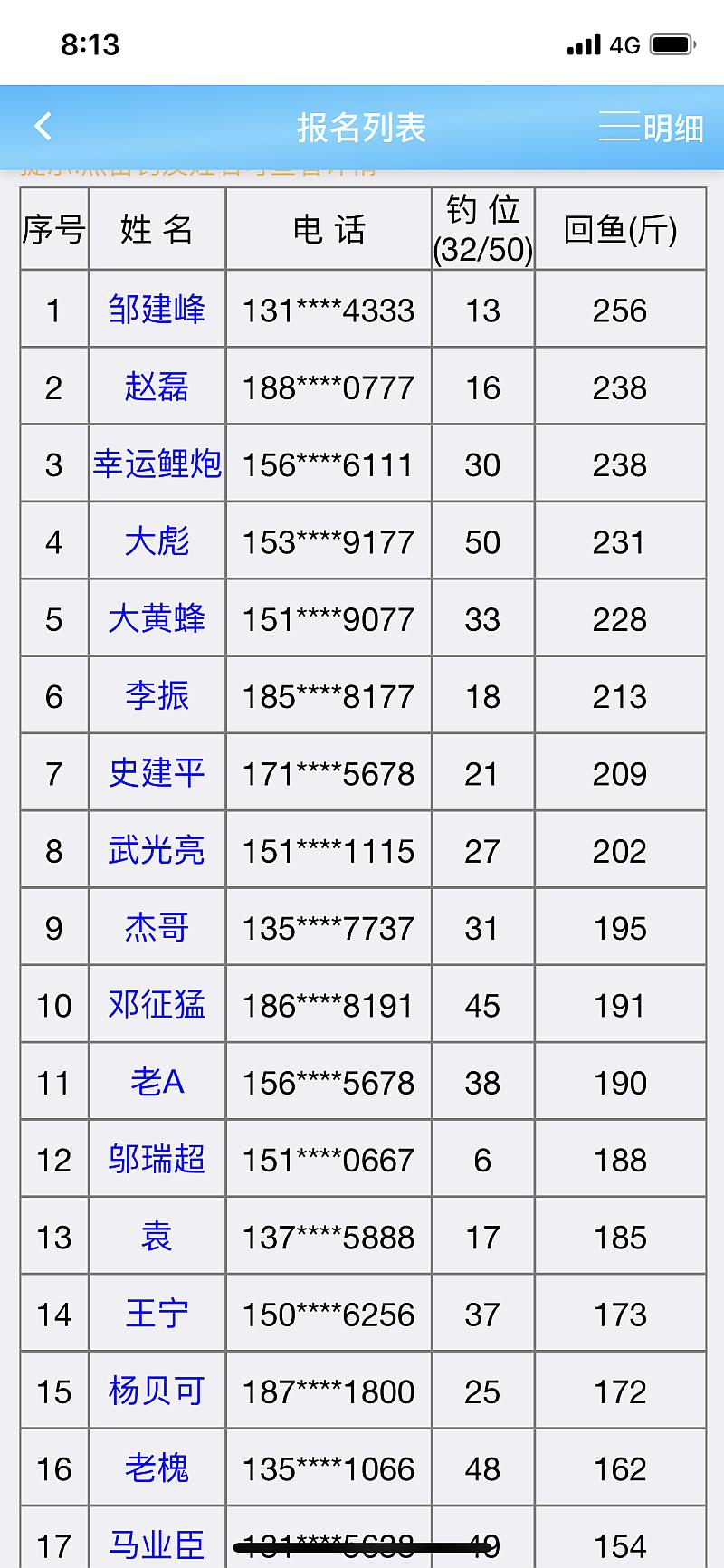The image size is (724, 1568).
Task: Open 赵磊's profile link
Action: coord(156,387)
